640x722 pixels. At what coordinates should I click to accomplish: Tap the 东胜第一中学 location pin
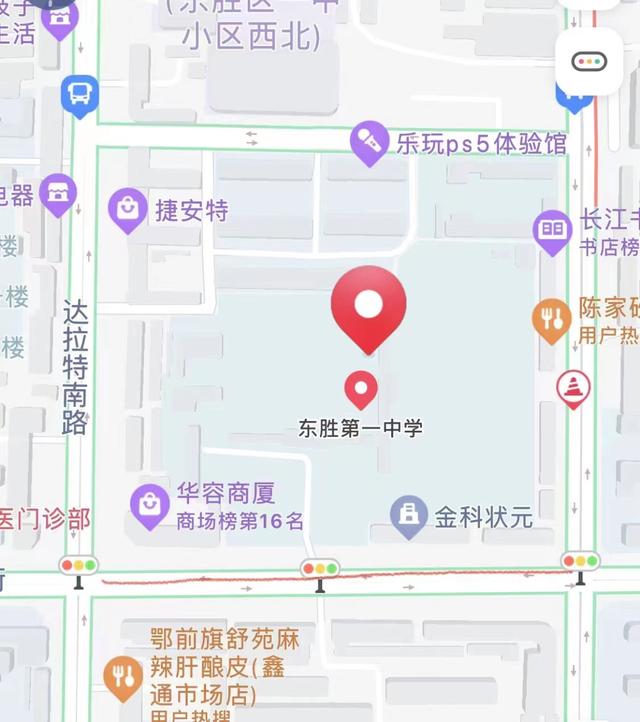[361, 389]
